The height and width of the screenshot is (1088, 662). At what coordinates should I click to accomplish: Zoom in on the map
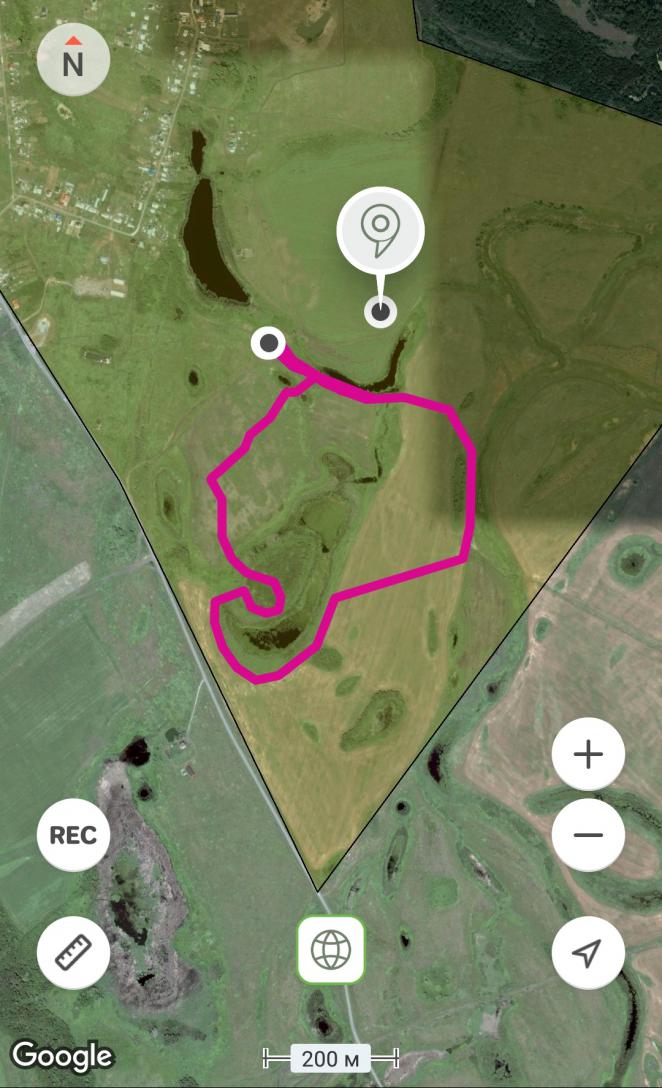[588, 754]
